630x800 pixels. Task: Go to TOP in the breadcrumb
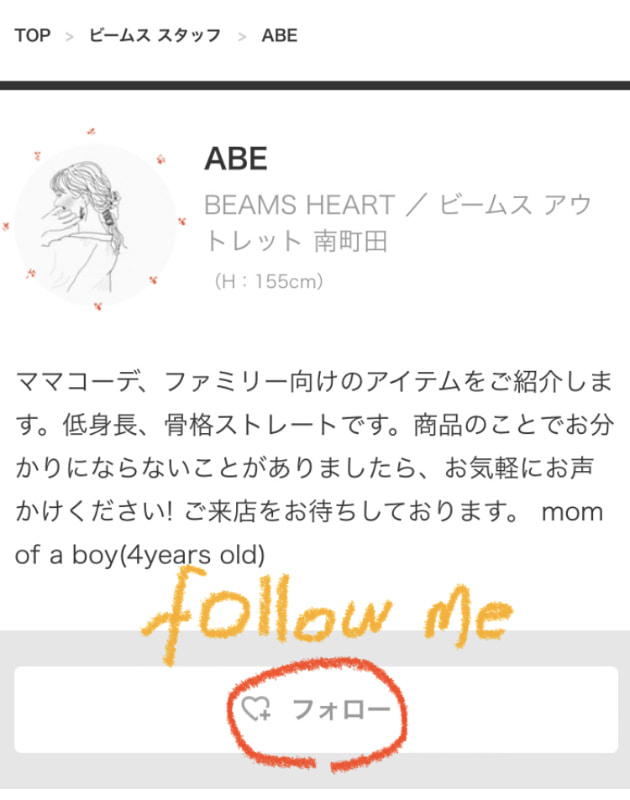32,36
